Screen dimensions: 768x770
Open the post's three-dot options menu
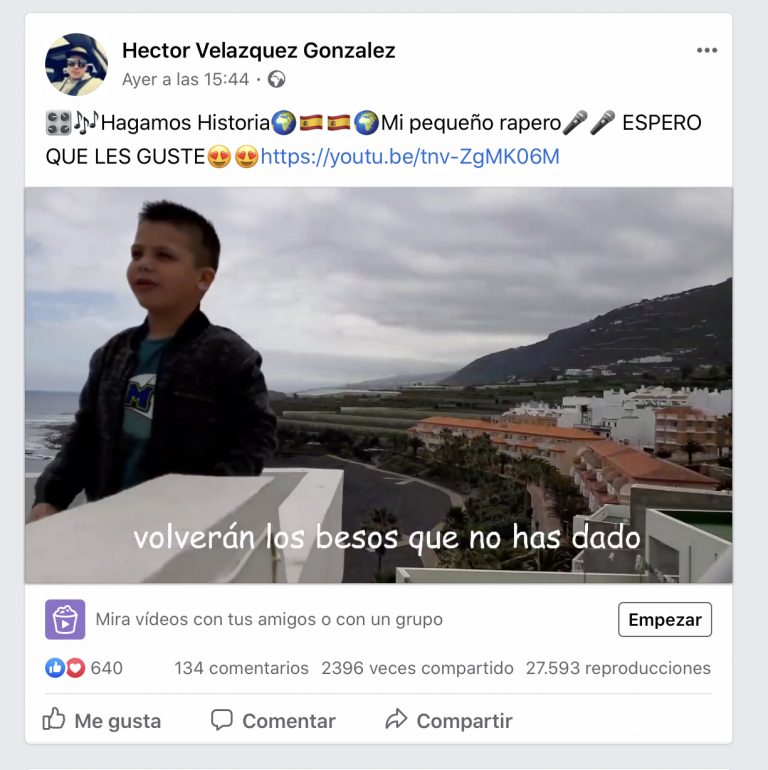(707, 51)
